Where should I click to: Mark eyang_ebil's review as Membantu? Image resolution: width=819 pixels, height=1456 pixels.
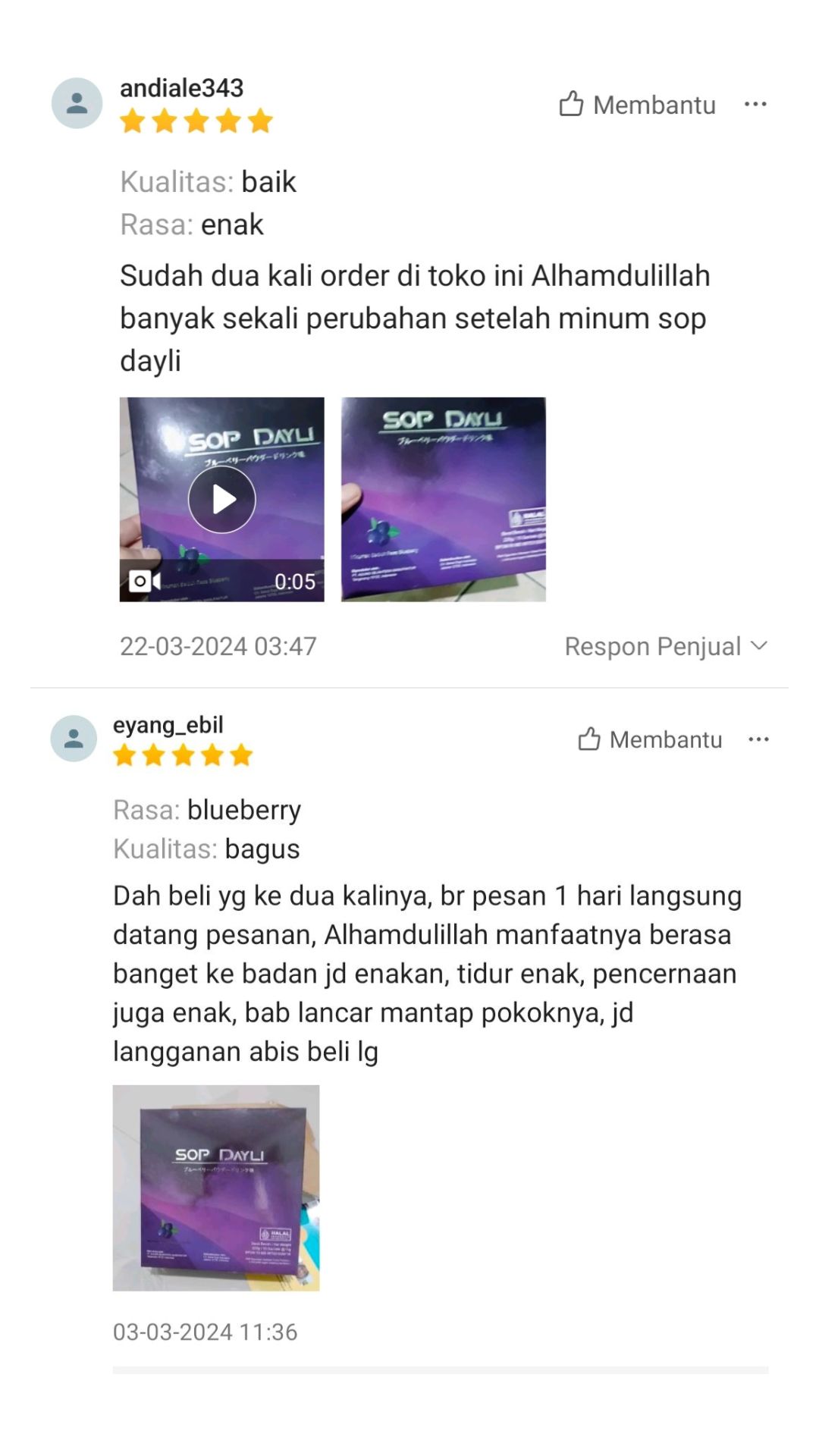click(650, 739)
